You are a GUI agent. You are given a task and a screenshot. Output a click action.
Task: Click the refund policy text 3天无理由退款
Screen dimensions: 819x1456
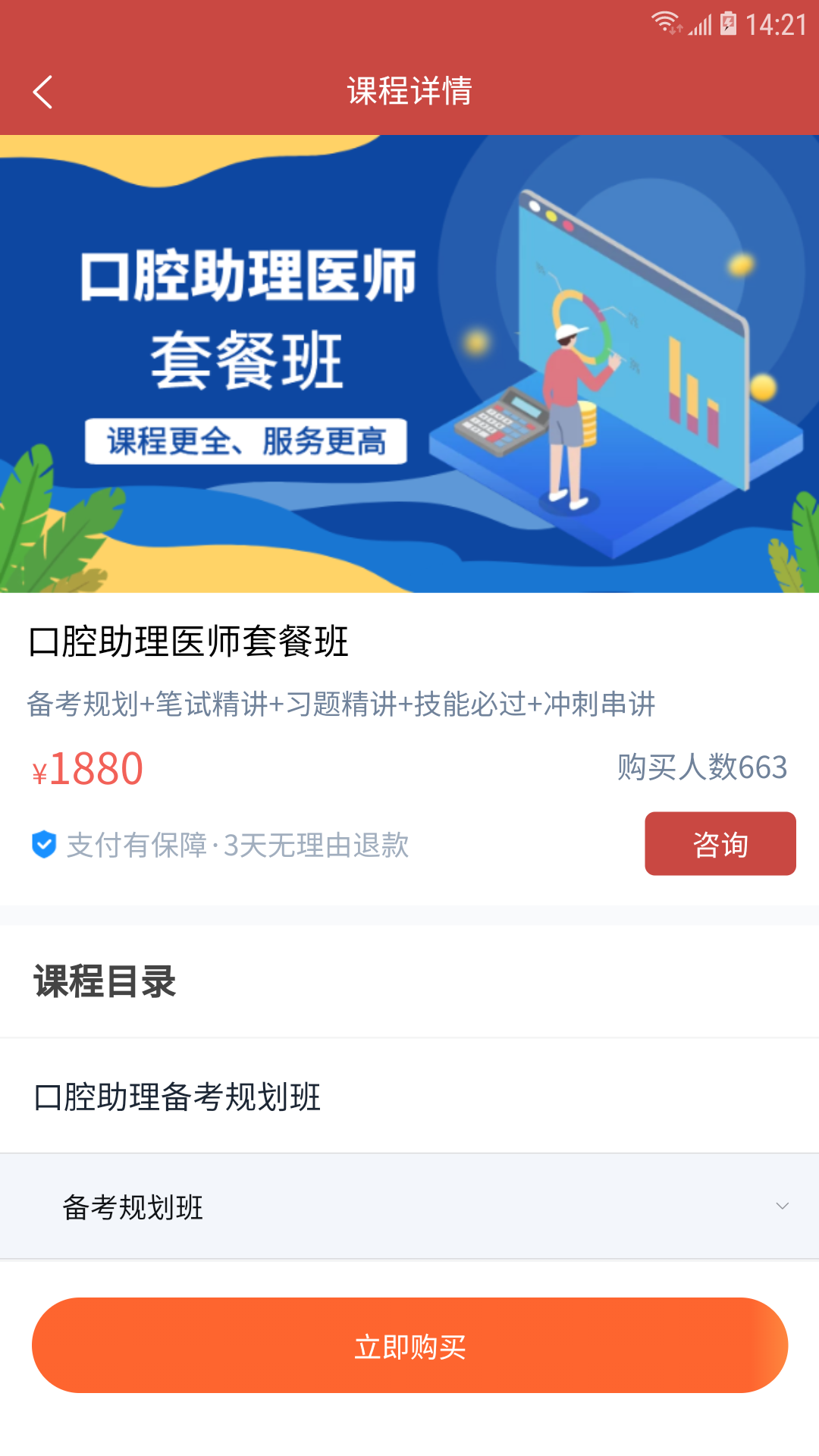[318, 844]
